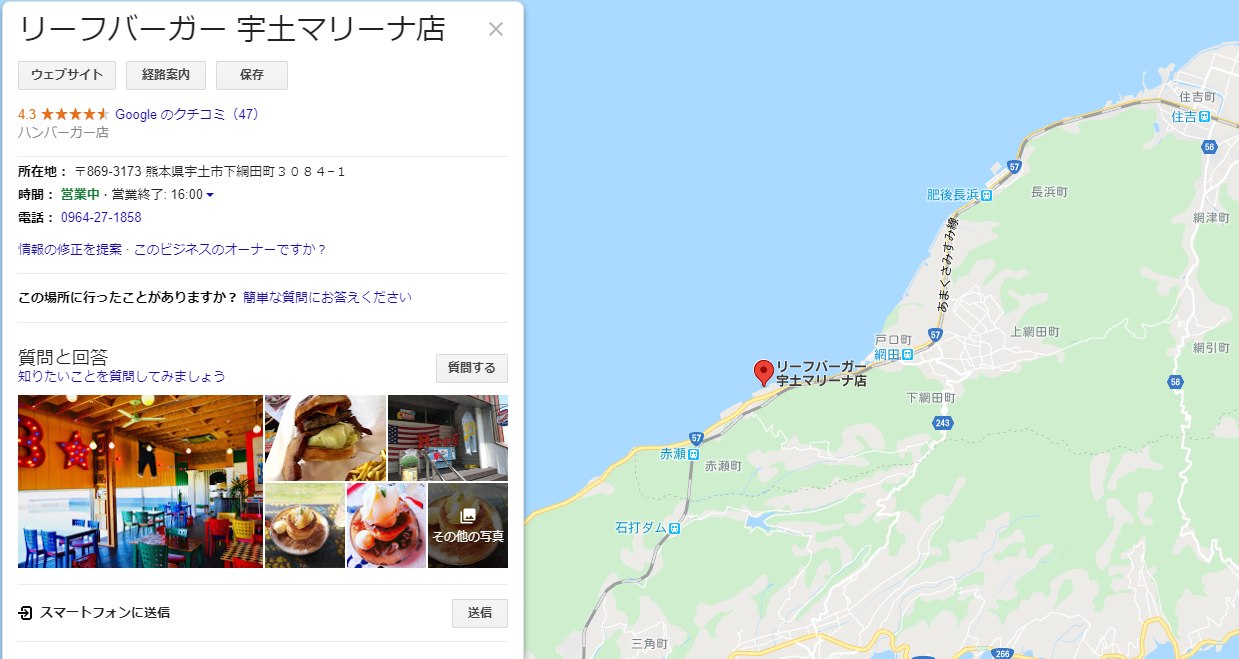
Task: Open the colorful restaurant interior photo
Action: click(140, 481)
